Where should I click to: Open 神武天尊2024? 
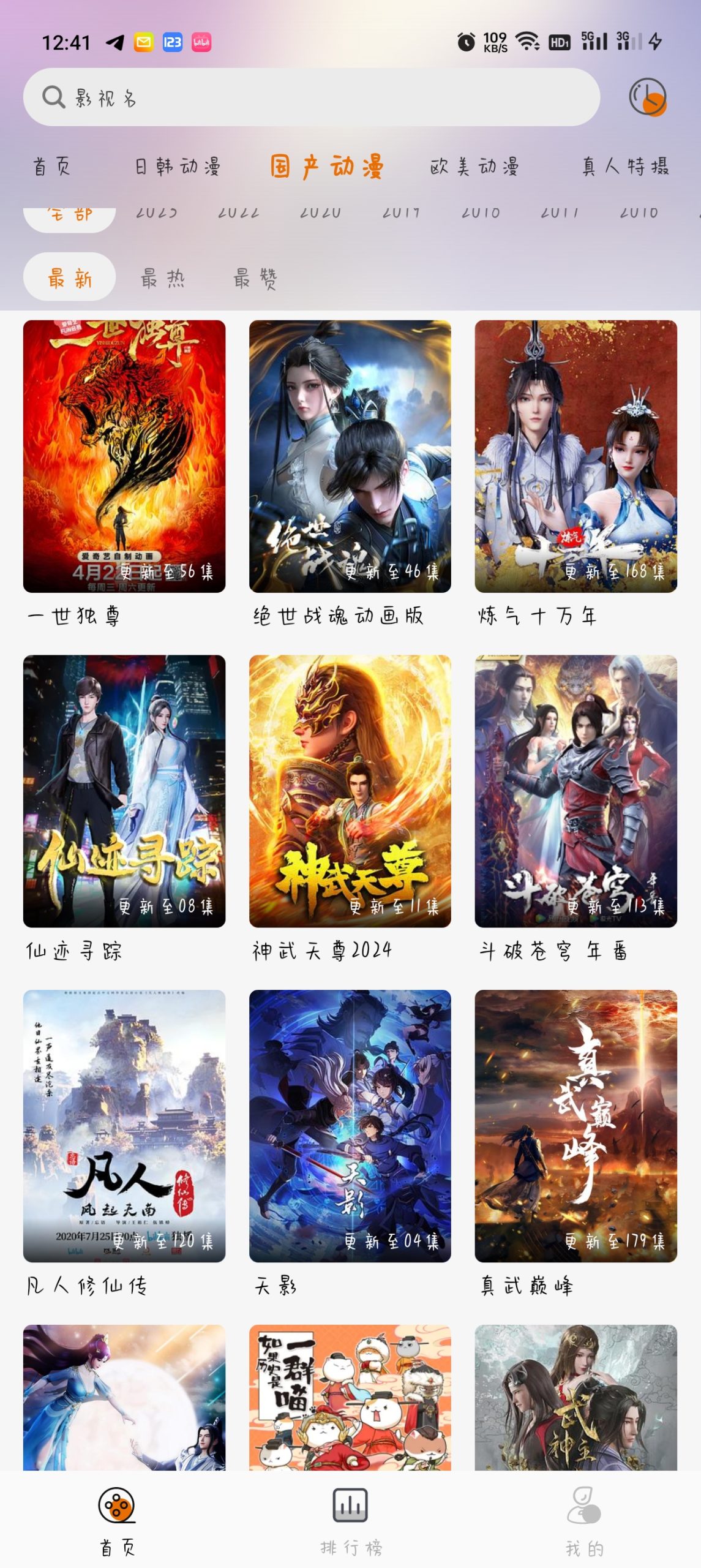coord(350,791)
